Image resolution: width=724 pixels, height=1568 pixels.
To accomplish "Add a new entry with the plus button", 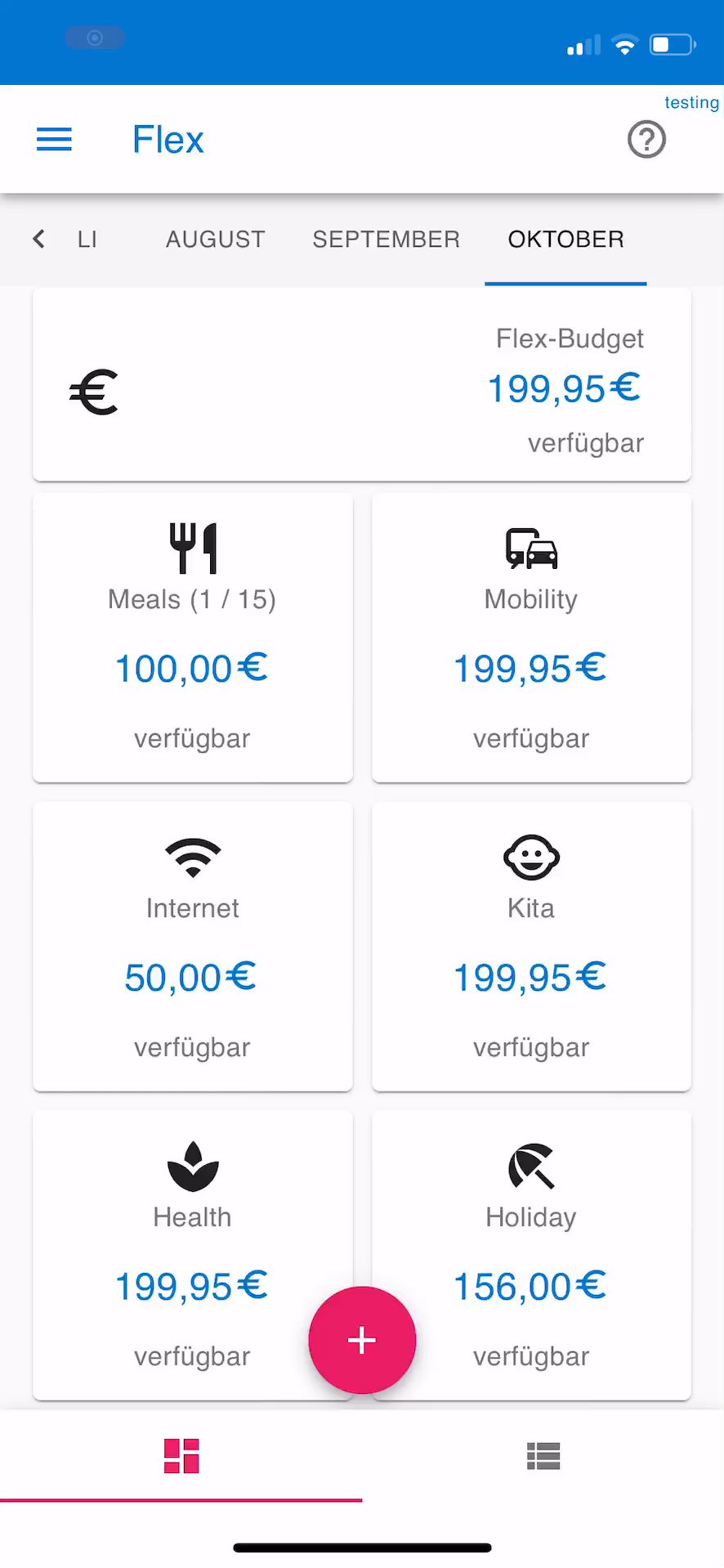I will coord(362,1340).
